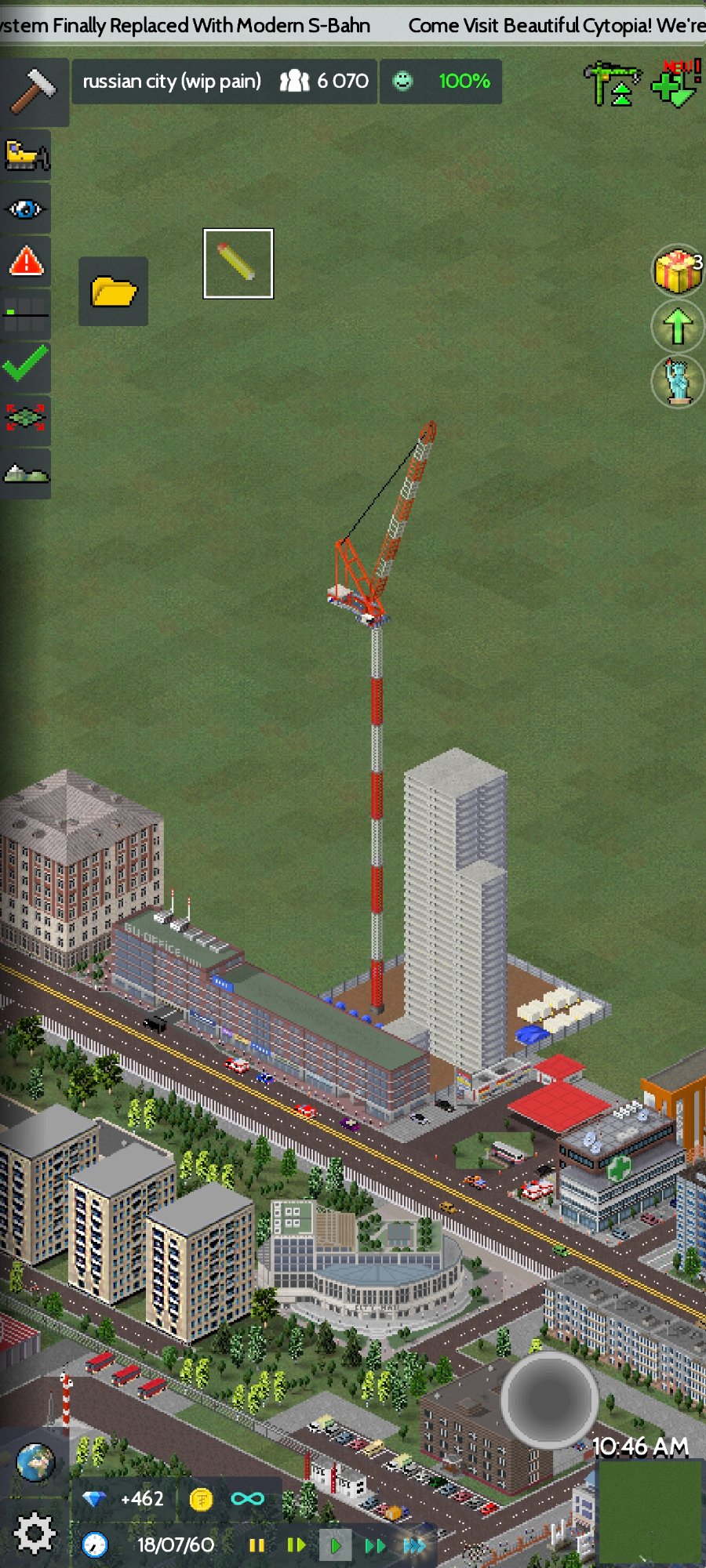The image size is (706, 1568).
Task: Pause the game
Action: click(257, 1545)
